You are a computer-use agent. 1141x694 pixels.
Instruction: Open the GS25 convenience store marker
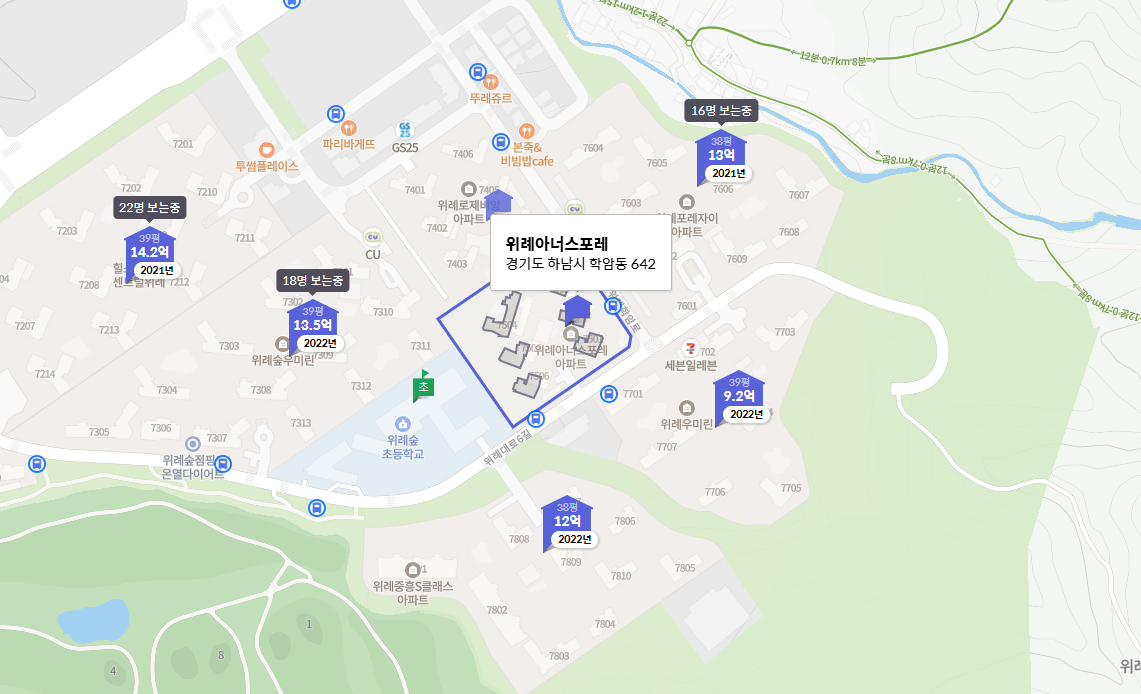pyautogui.click(x=405, y=130)
